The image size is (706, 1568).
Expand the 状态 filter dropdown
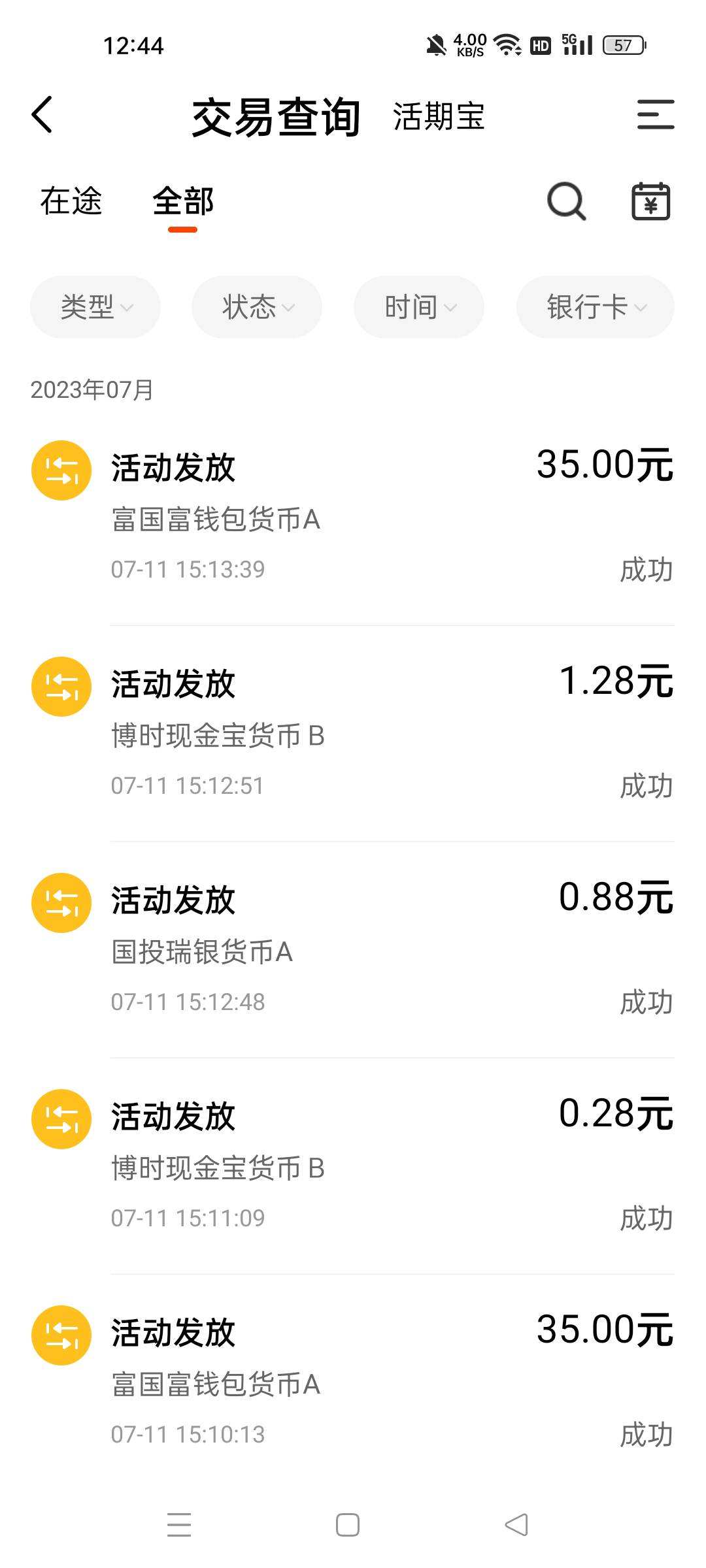point(257,307)
